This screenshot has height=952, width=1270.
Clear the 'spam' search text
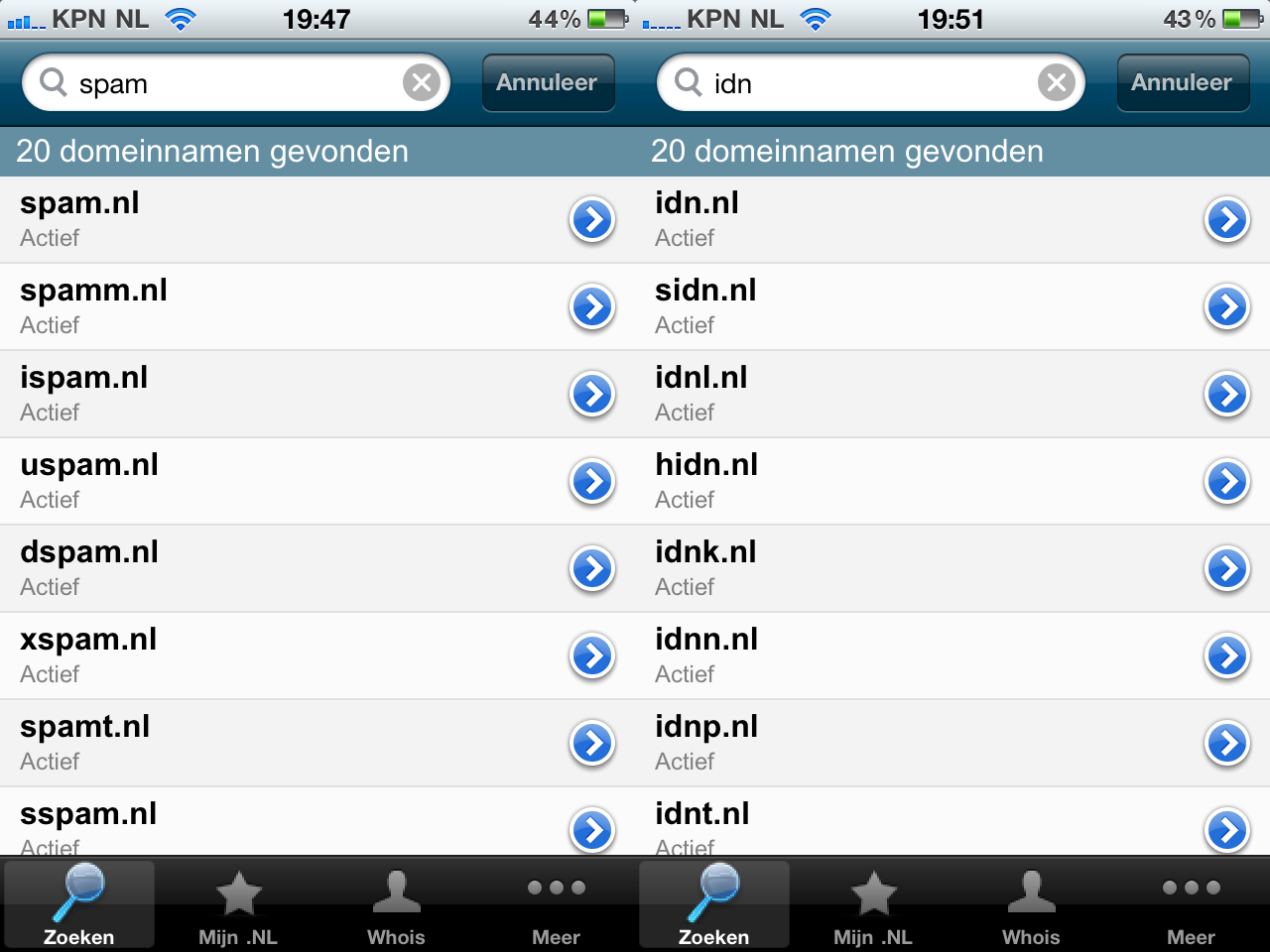(422, 82)
